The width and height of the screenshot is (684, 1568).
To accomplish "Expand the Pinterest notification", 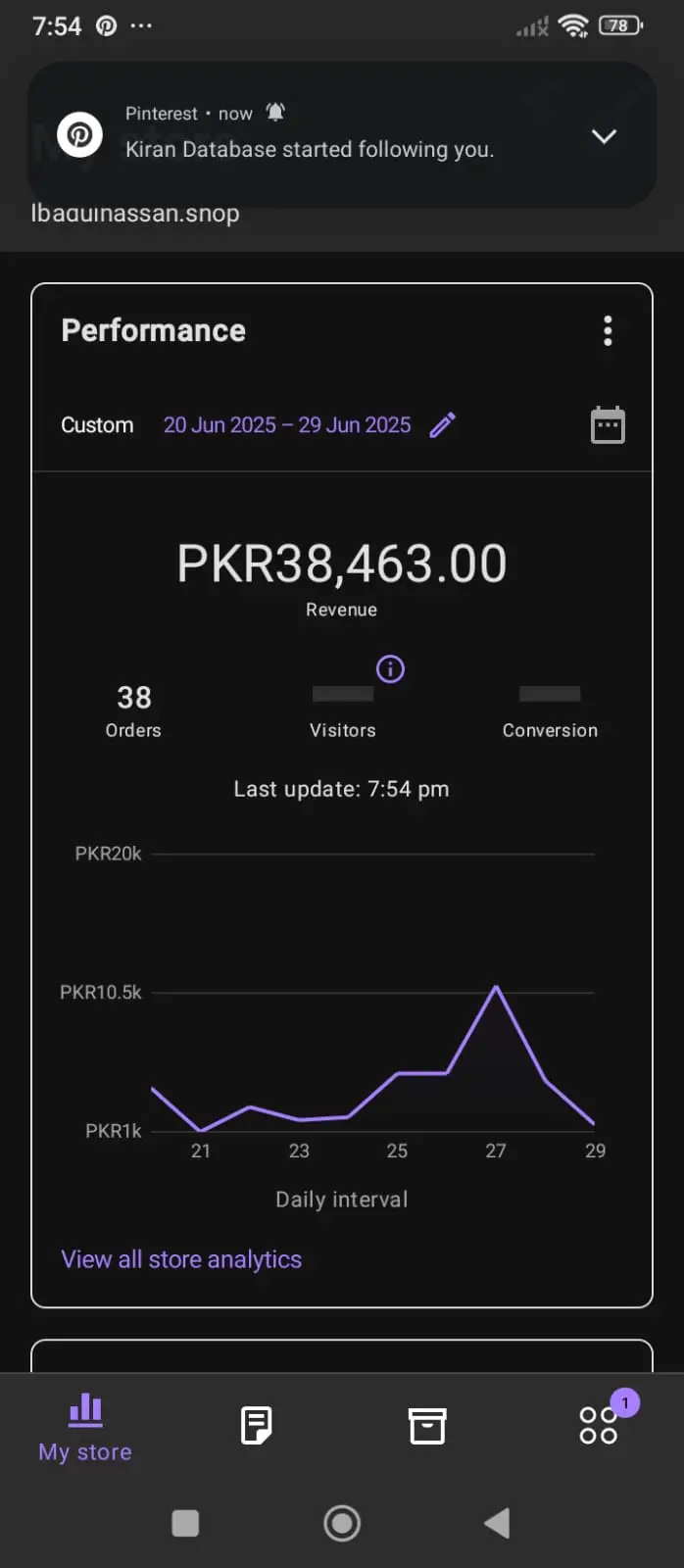I will (x=605, y=136).
